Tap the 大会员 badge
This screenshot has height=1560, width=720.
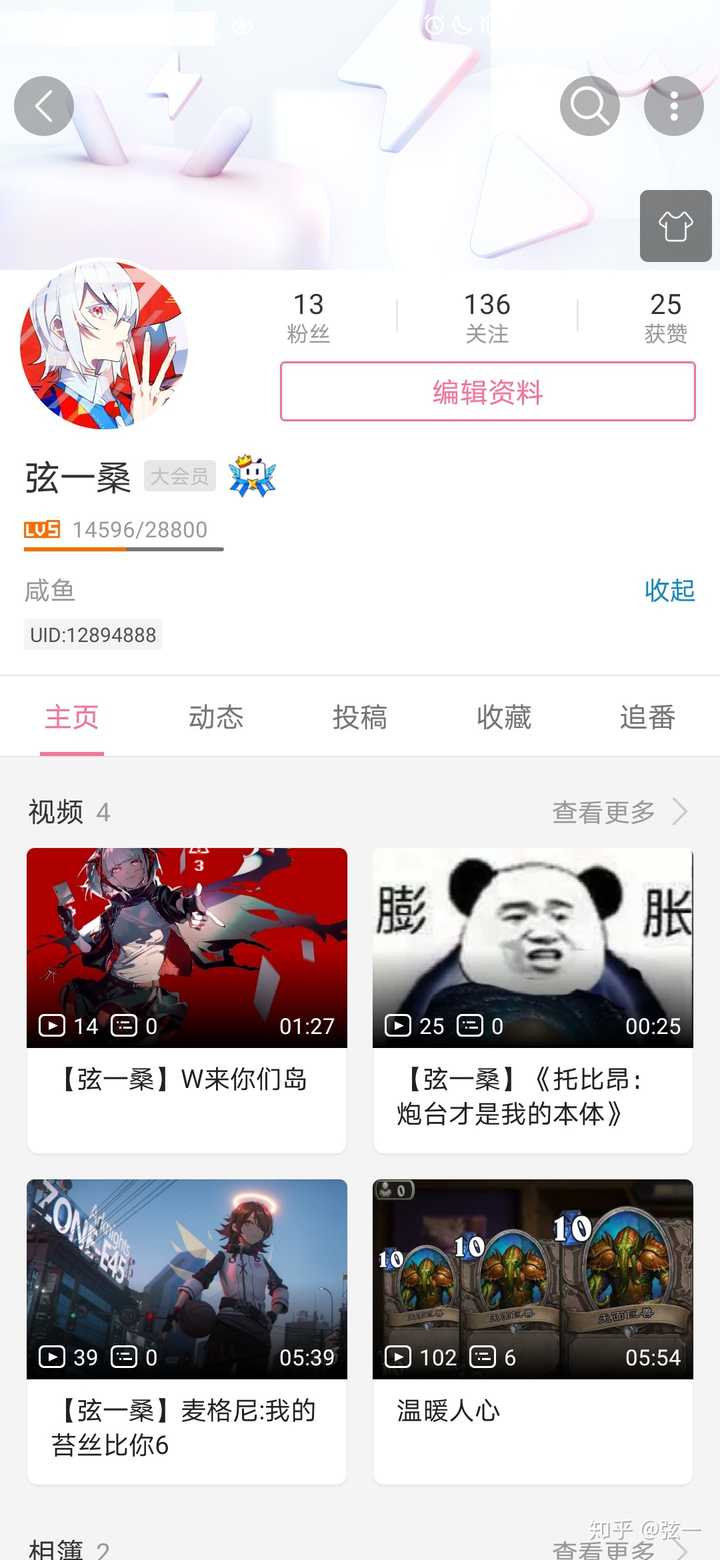(x=180, y=476)
